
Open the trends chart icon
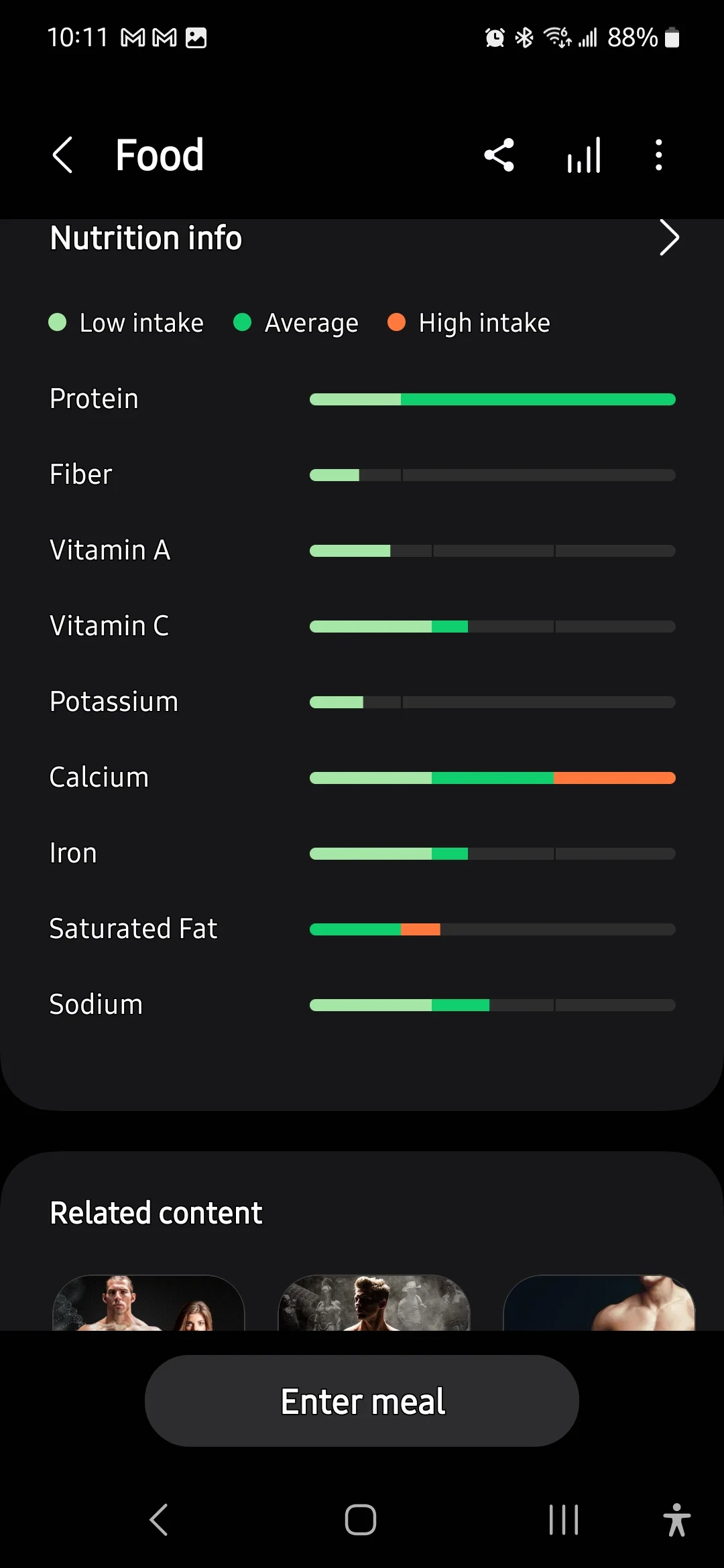(584, 155)
